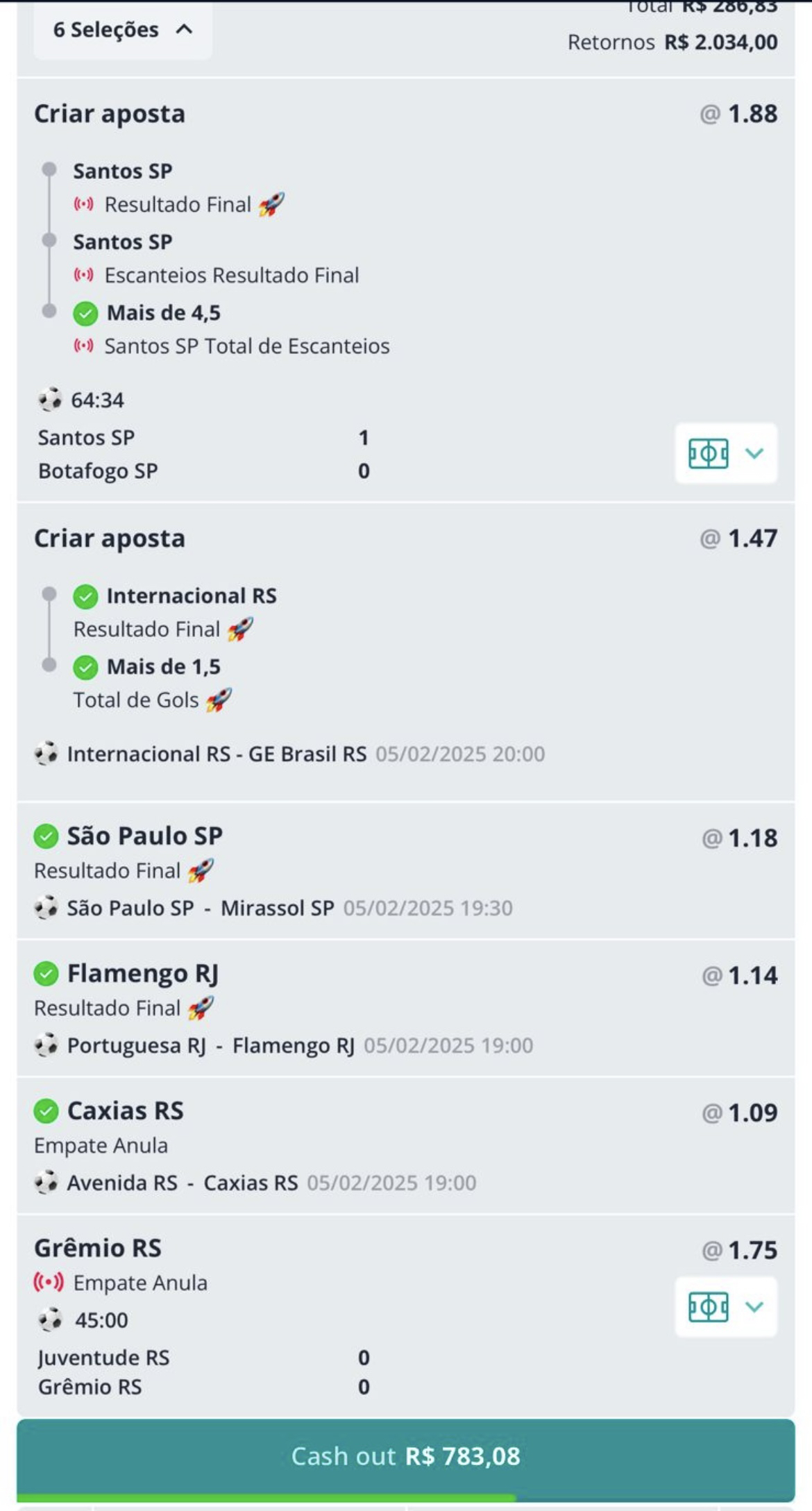812x1511 pixels.
Task: Collapse the 6 Seleções dropdown
Action: coord(123,31)
